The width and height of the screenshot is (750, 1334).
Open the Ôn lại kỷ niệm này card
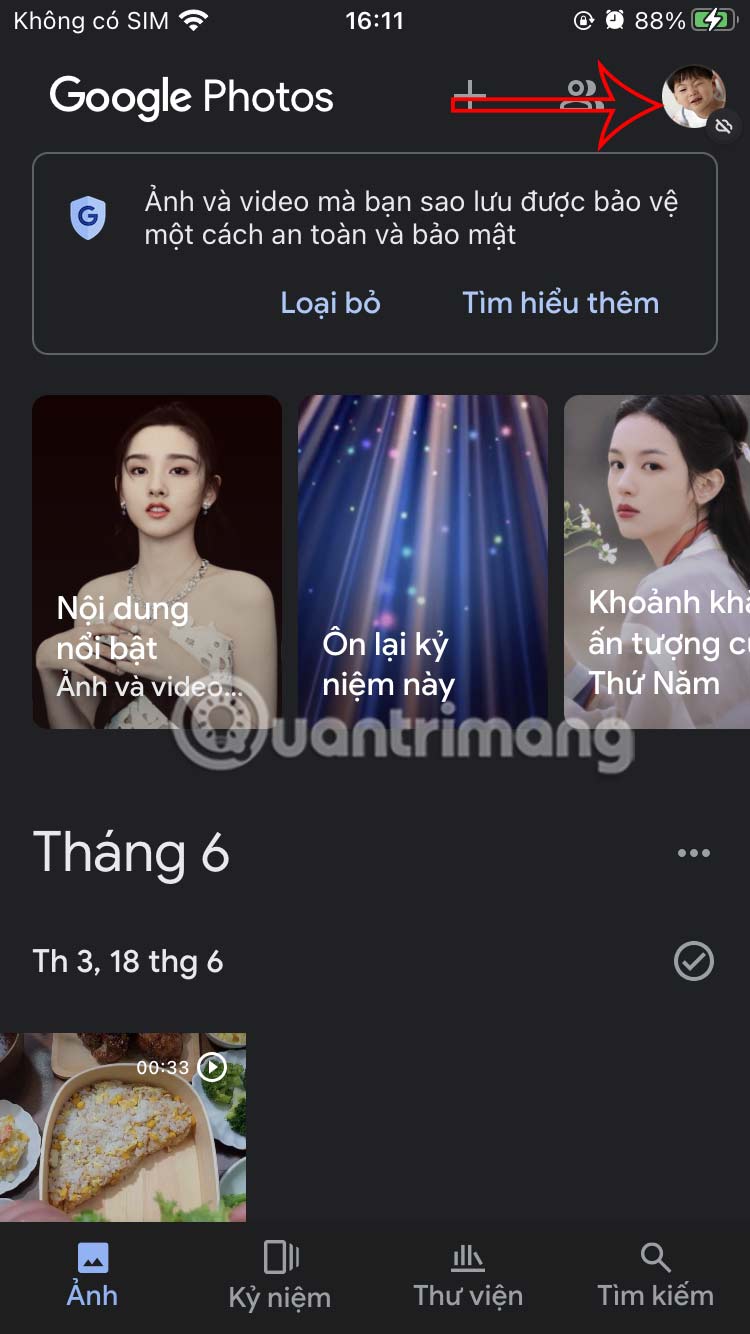pyautogui.click(x=423, y=561)
